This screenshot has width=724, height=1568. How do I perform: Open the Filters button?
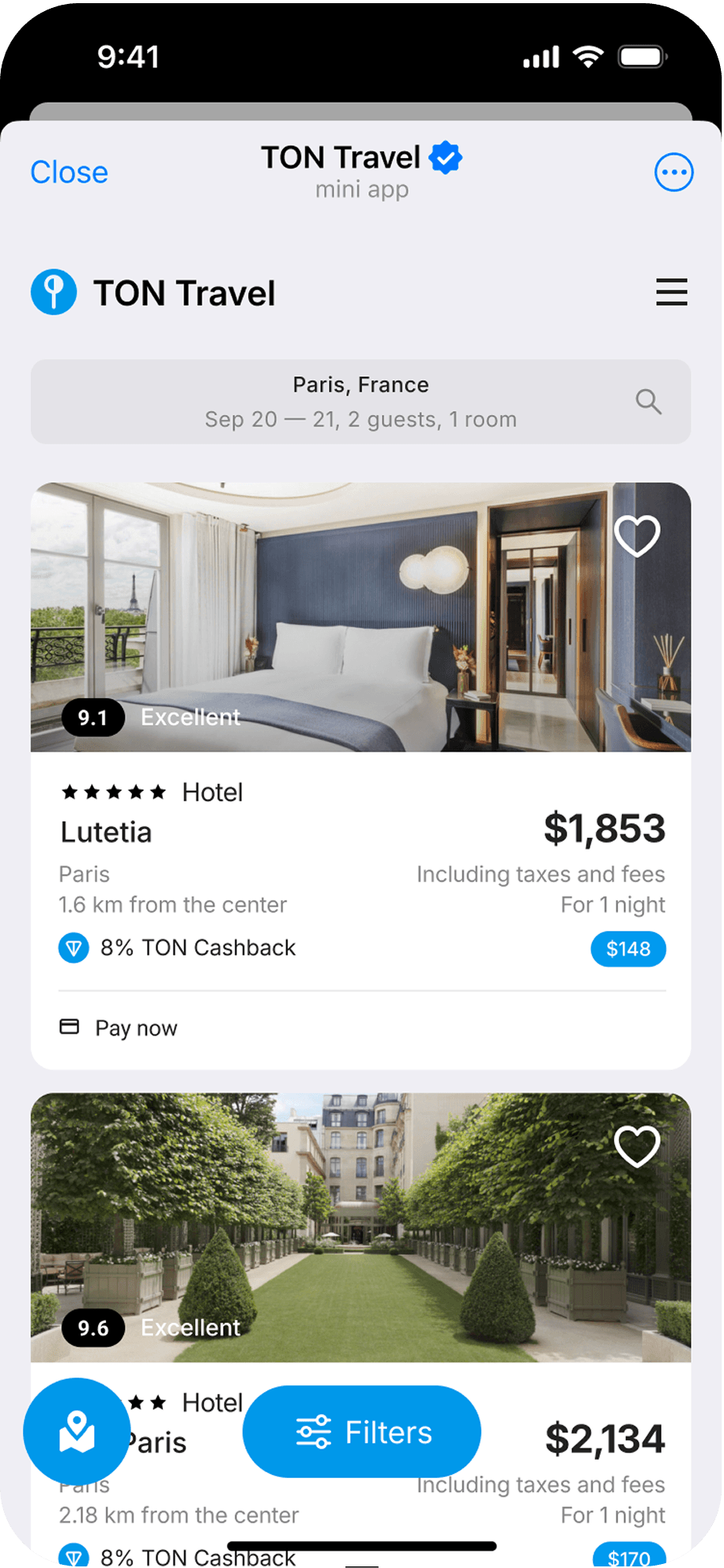(x=362, y=1431)
